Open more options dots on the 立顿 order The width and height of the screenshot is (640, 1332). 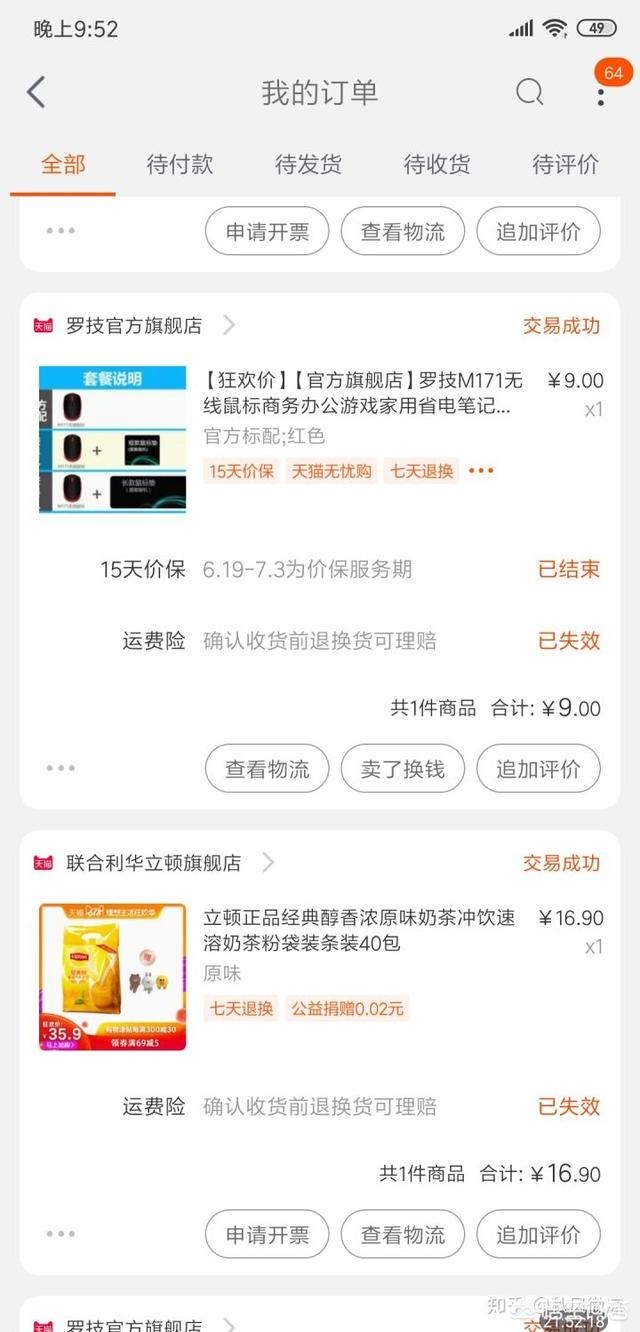coord(60,1234)
